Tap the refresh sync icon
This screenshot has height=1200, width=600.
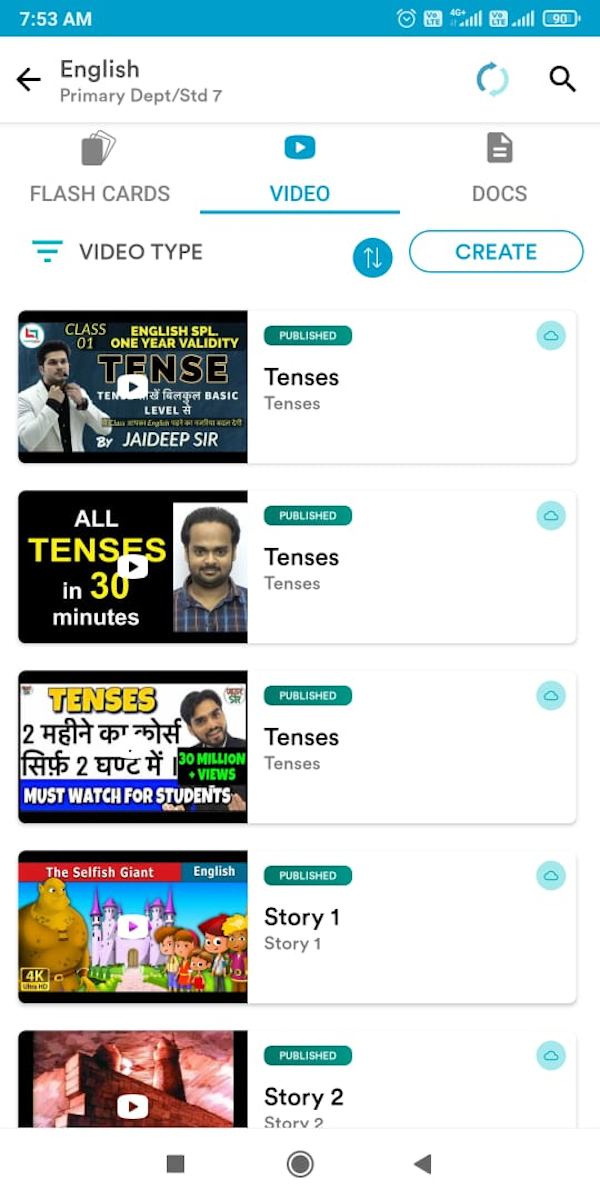[492, 80]
